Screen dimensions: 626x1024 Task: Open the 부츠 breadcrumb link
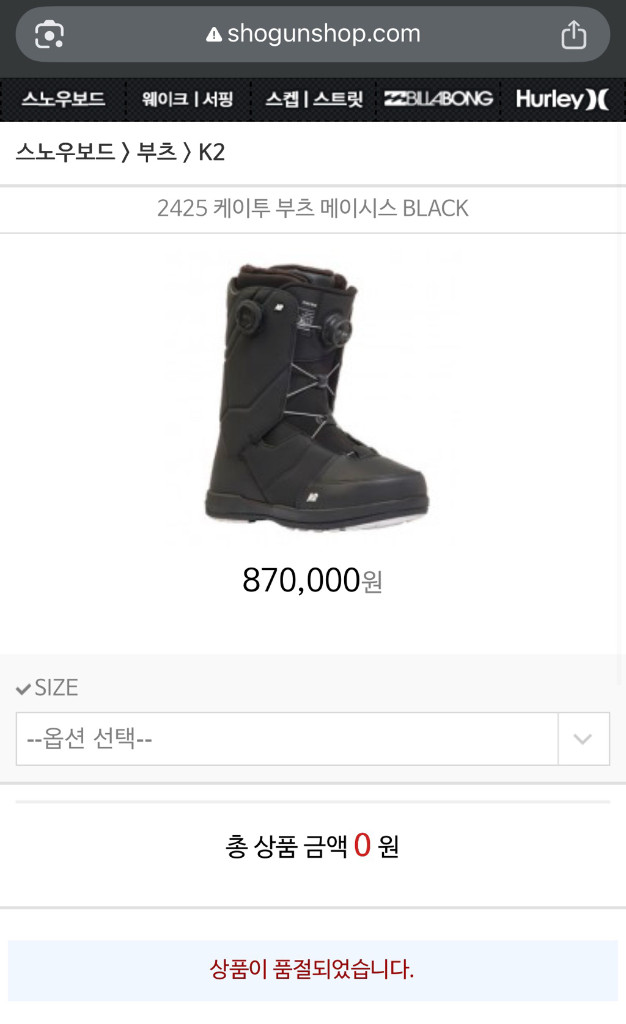point(156,153)
